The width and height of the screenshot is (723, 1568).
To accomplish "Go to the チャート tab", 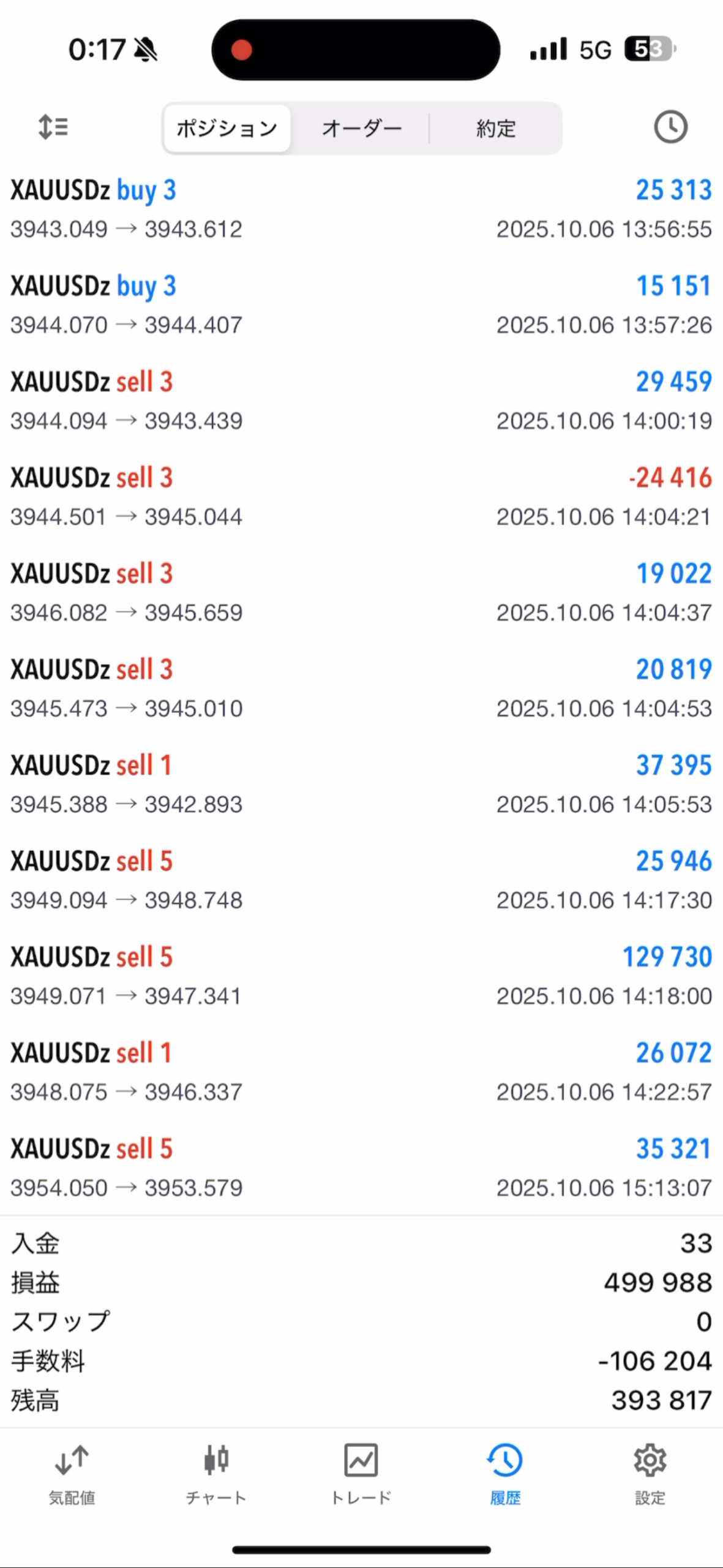I will pos(216,1474).
